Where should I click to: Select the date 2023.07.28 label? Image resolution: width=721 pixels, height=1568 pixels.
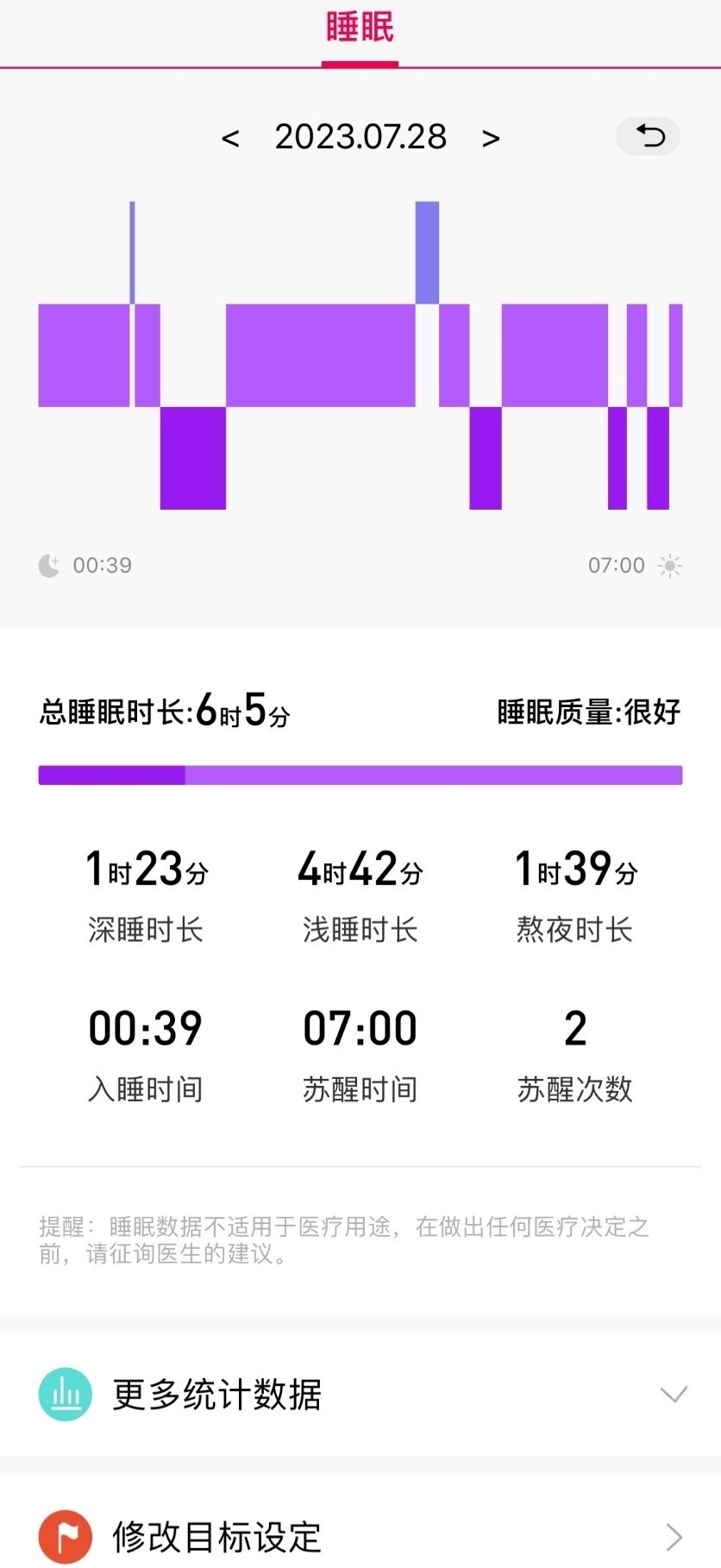coord(360,136)
